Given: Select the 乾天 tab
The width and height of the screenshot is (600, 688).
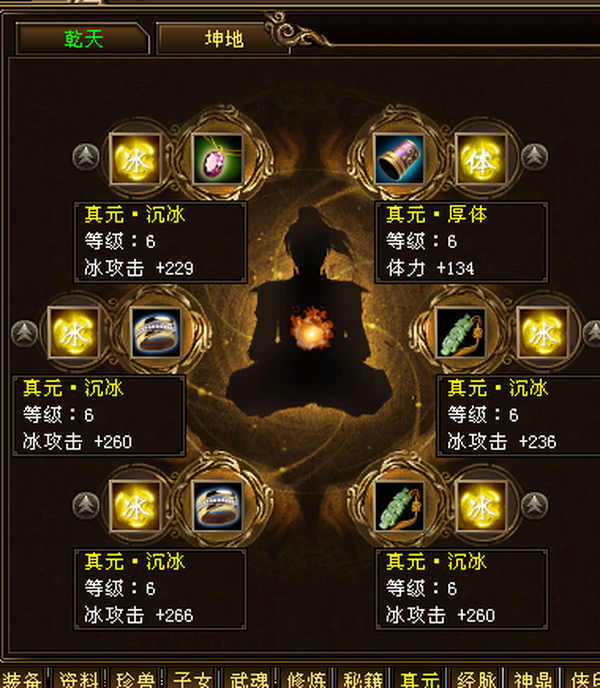Looking at the screenshot, I should pyautogui.click(x=84, y=40).
